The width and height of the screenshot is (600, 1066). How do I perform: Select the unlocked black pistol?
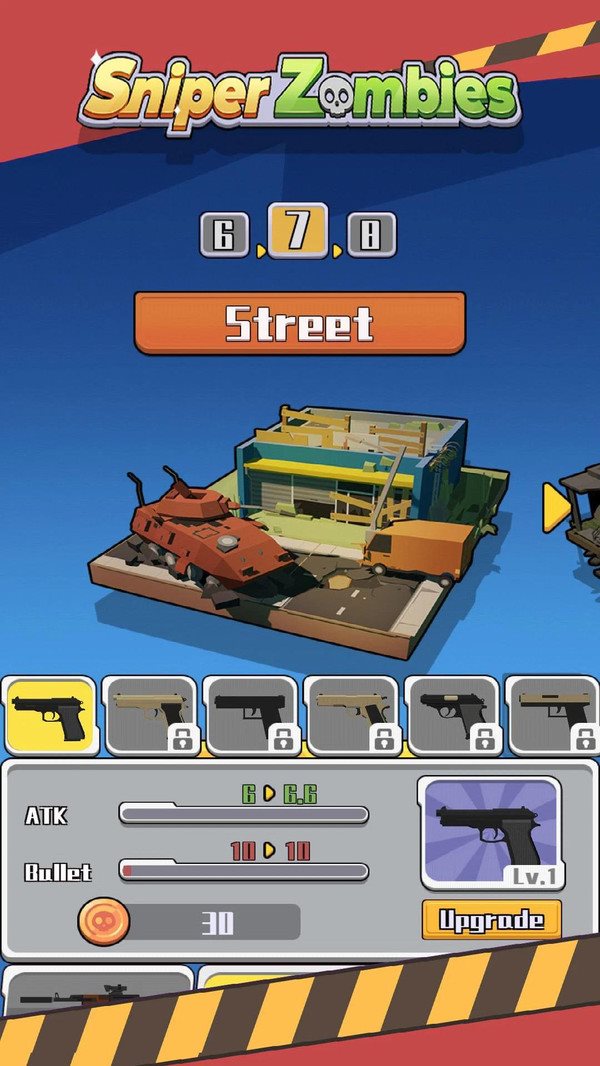point(49,714)
